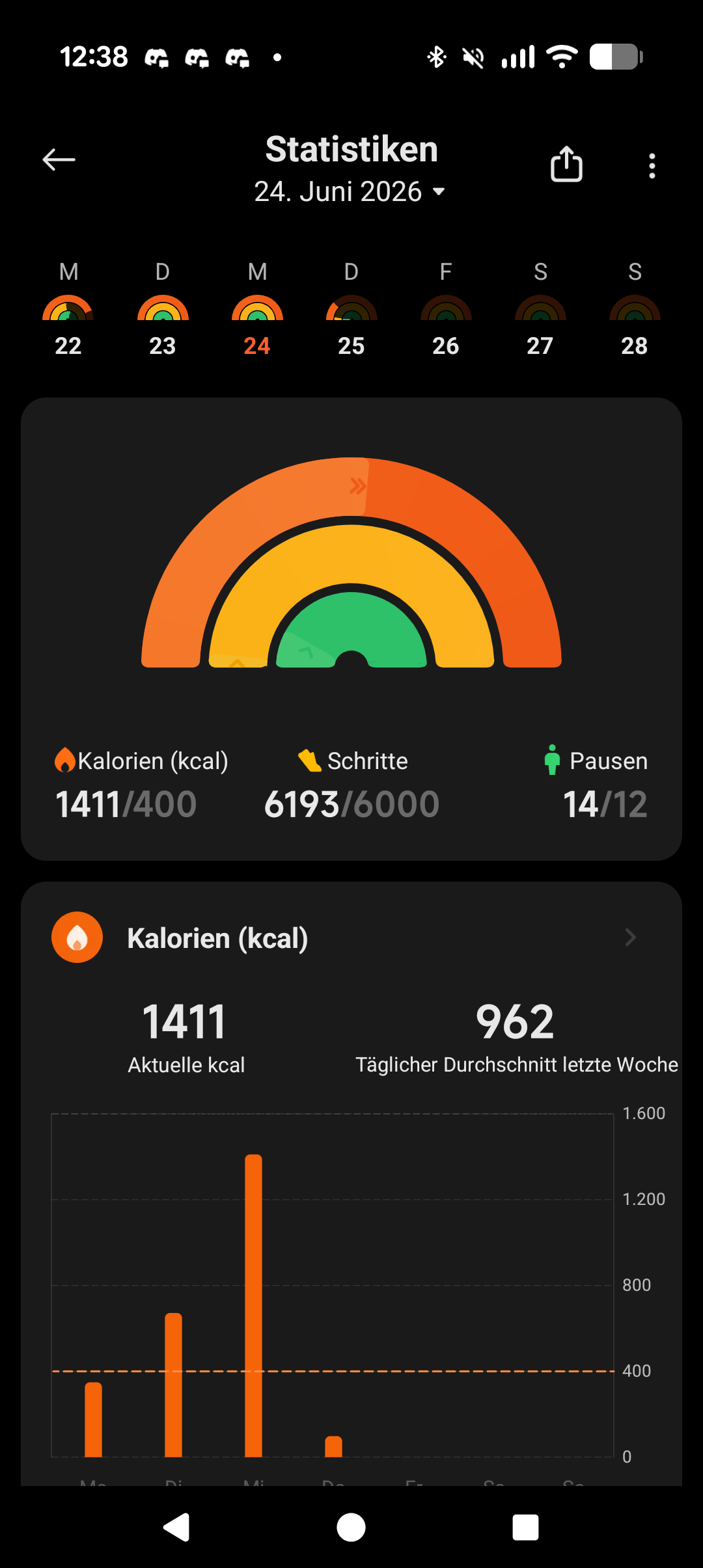Select Thursday the 25th in the week strip

click(351, 309)
